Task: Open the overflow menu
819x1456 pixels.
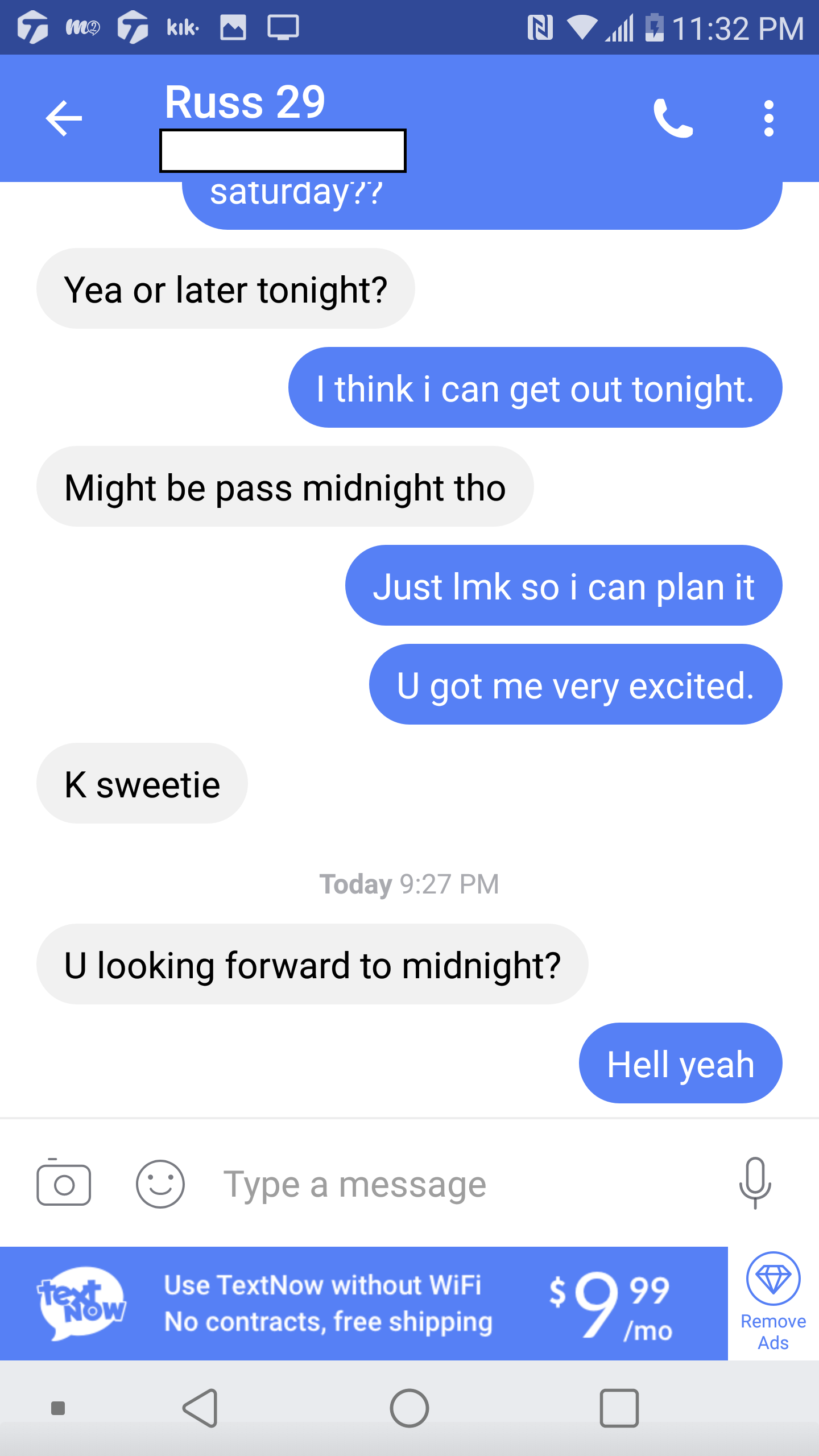Action: click(769, 118)
